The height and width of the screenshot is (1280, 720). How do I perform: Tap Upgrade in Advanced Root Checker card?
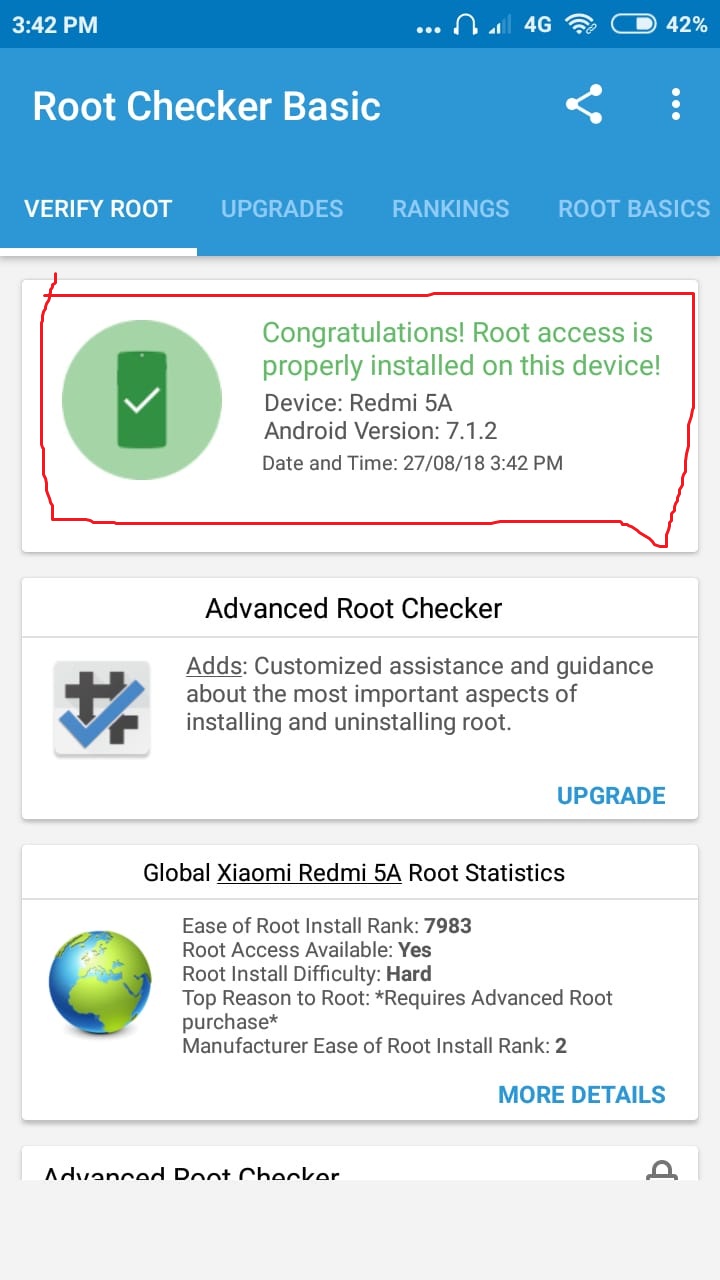coord(611,796)
